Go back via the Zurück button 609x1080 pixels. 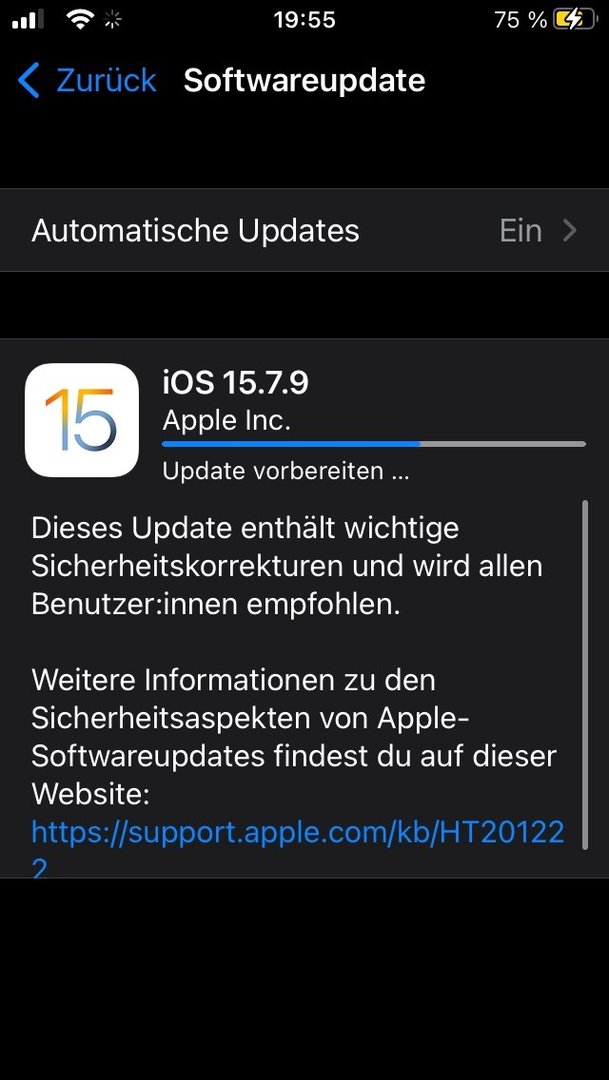(x=88, y=80)
